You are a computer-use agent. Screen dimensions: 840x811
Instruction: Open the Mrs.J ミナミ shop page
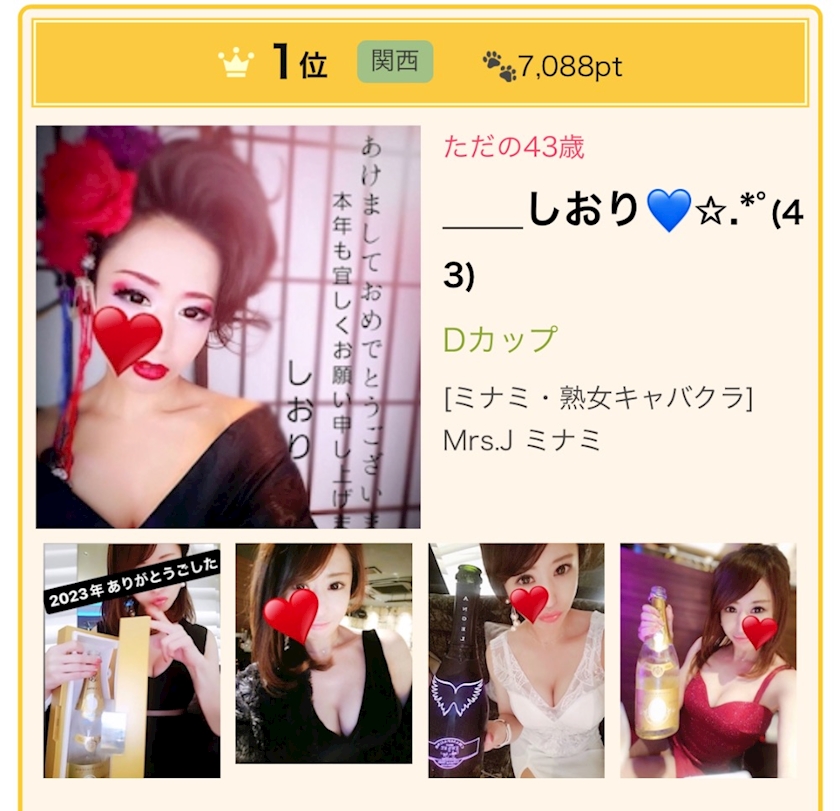[x=522, y=441]
